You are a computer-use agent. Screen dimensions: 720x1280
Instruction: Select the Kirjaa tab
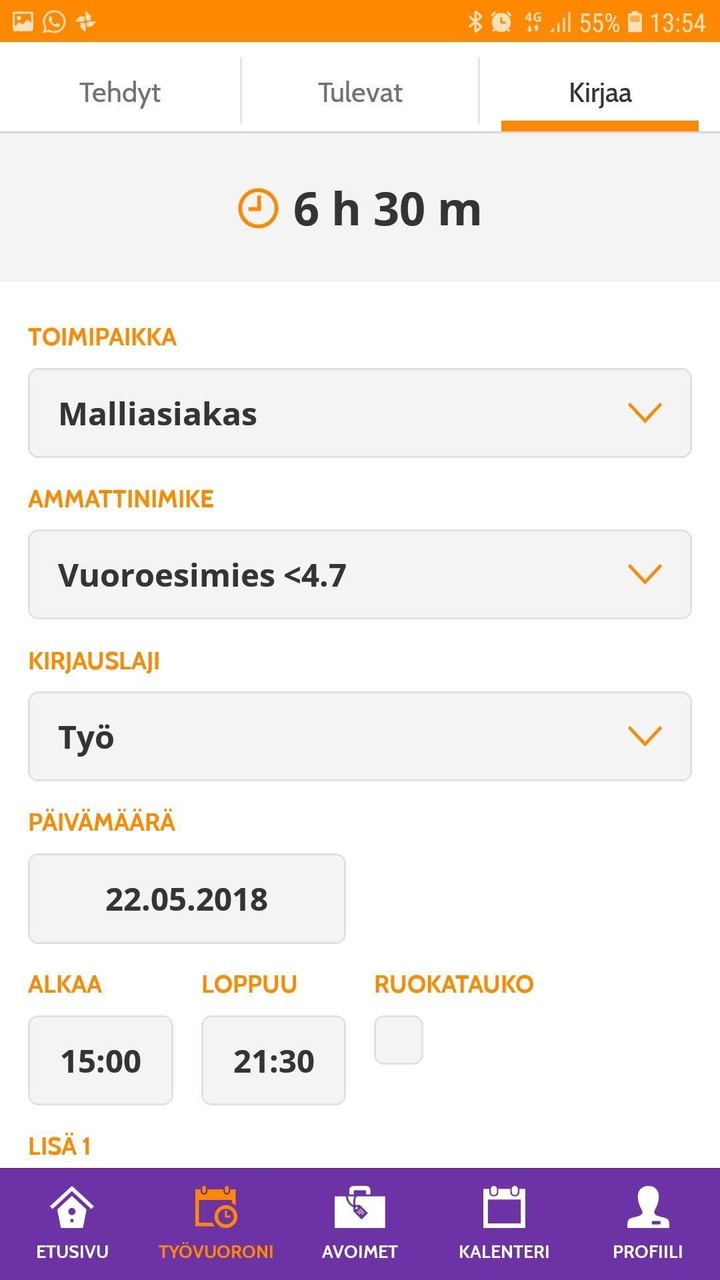[600, 92]
